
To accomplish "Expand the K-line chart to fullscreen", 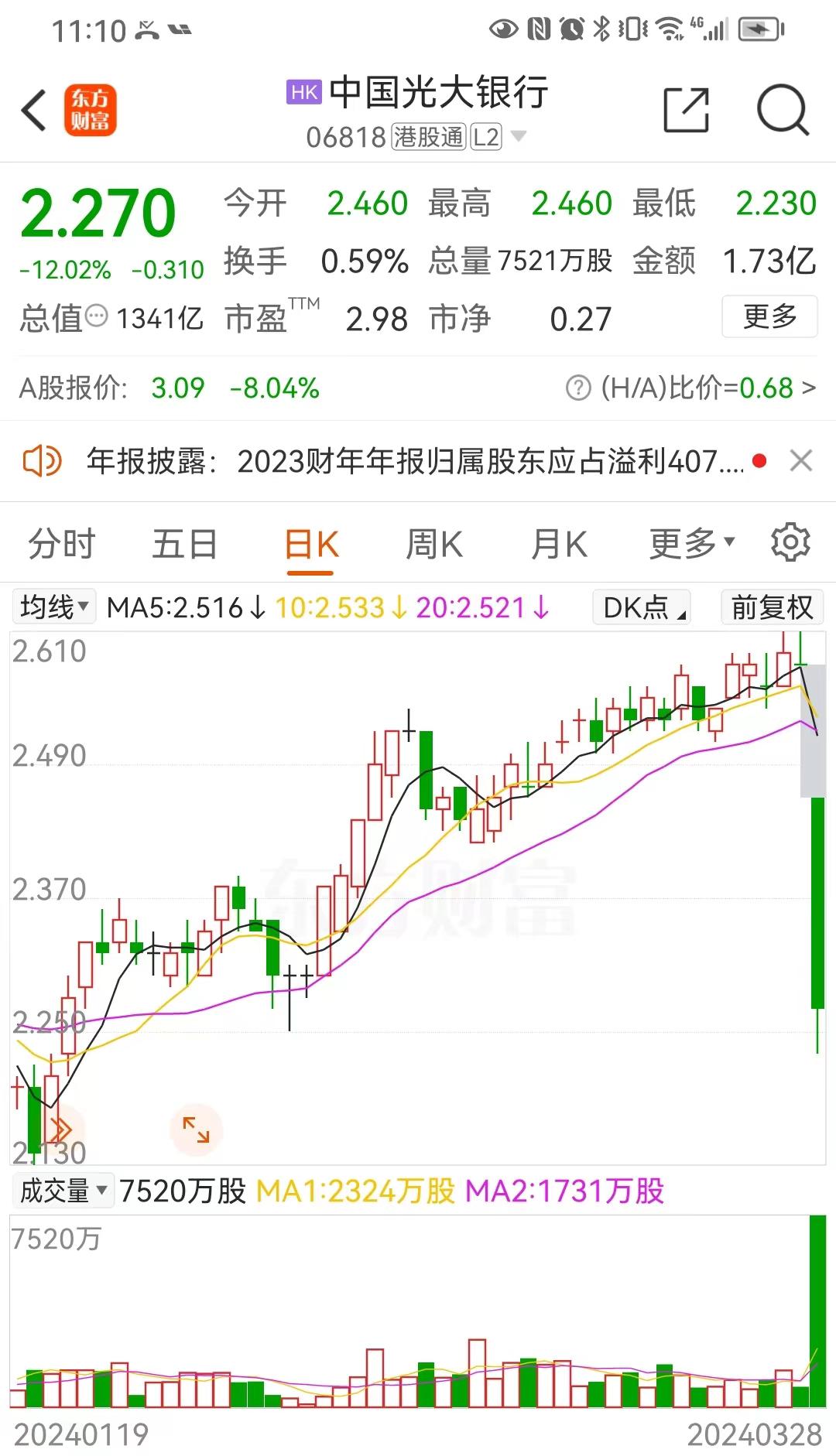I will pos(196,1130).
